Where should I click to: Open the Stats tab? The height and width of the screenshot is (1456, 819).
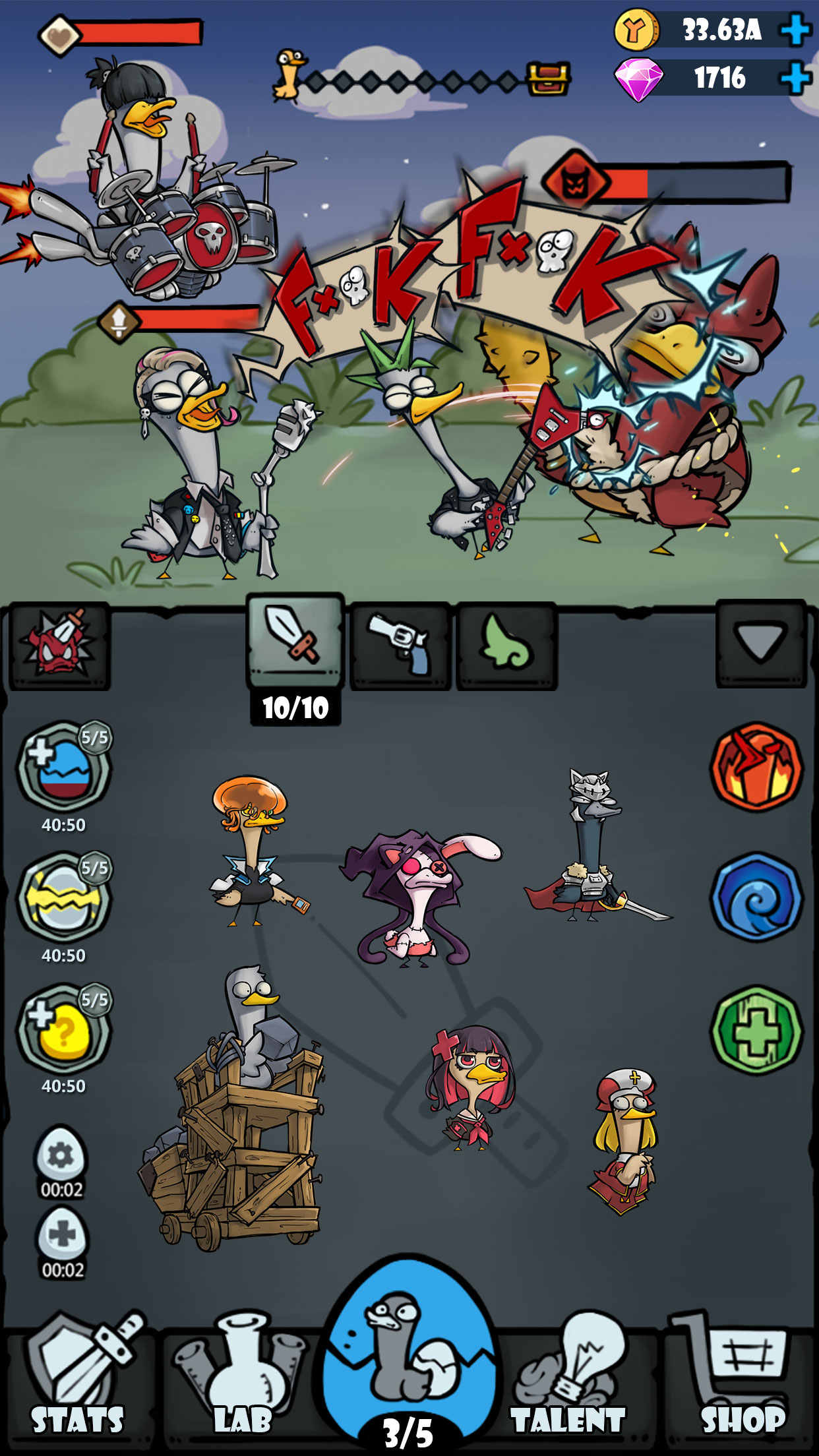pos(78,1385)
